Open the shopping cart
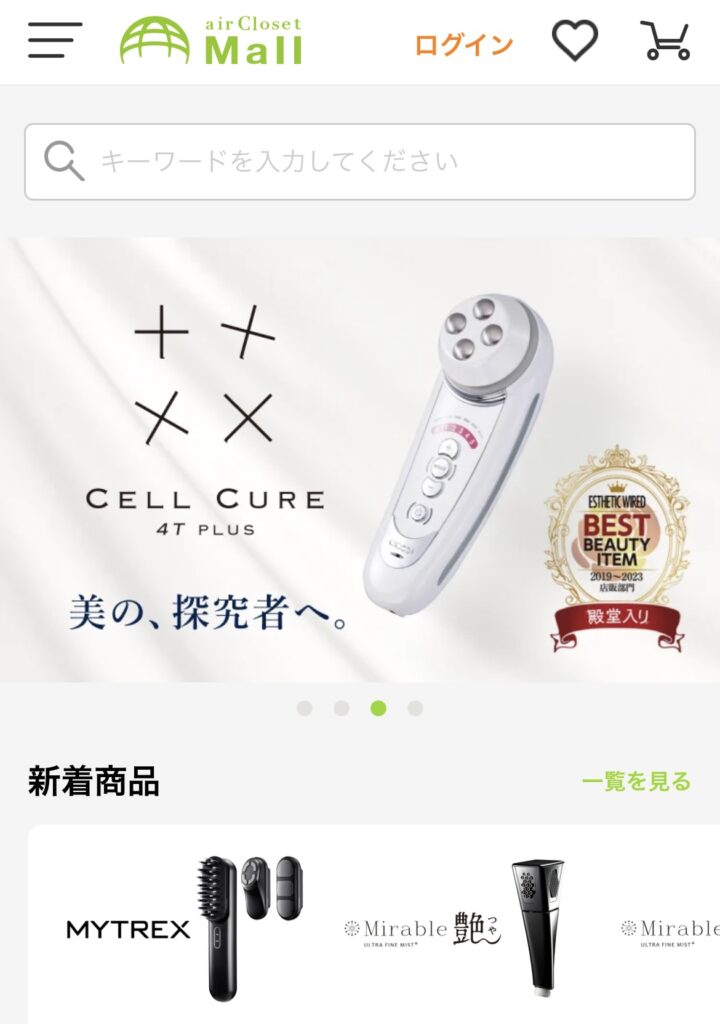 (x=665, y=41)
